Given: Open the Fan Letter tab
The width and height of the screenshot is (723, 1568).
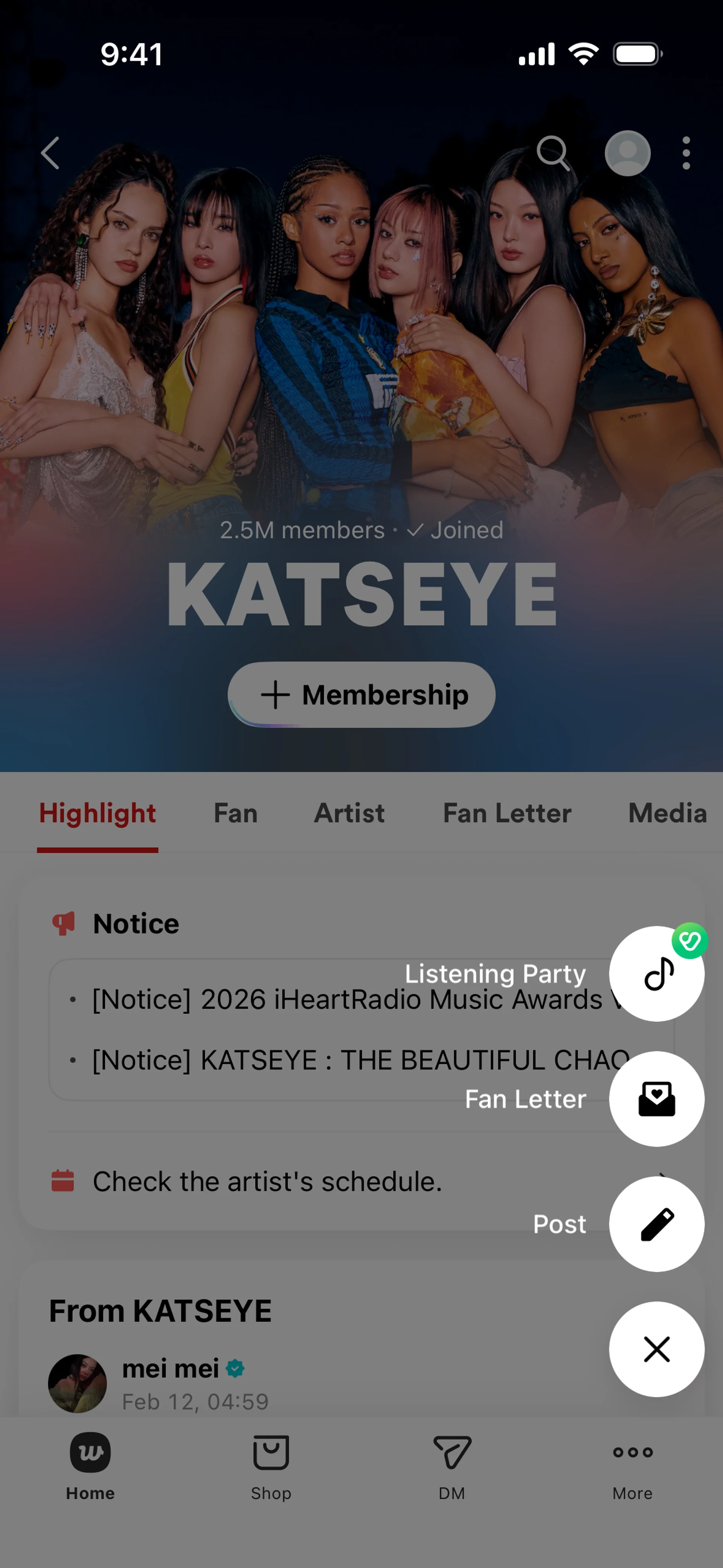Looking at the screenshot, I should tap(507, 813).
